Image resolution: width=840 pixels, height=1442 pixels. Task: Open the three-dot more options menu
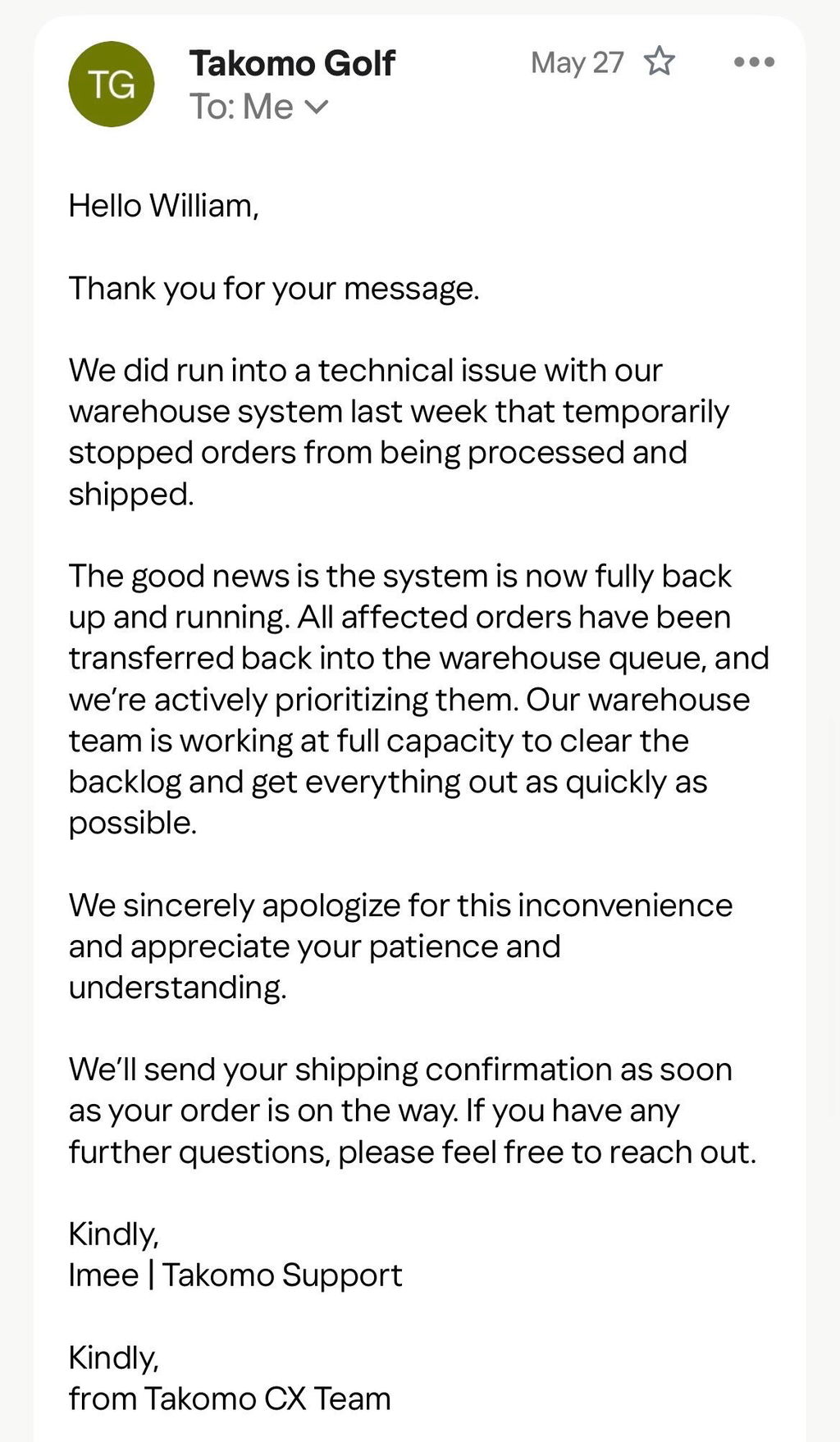[754, 62]
